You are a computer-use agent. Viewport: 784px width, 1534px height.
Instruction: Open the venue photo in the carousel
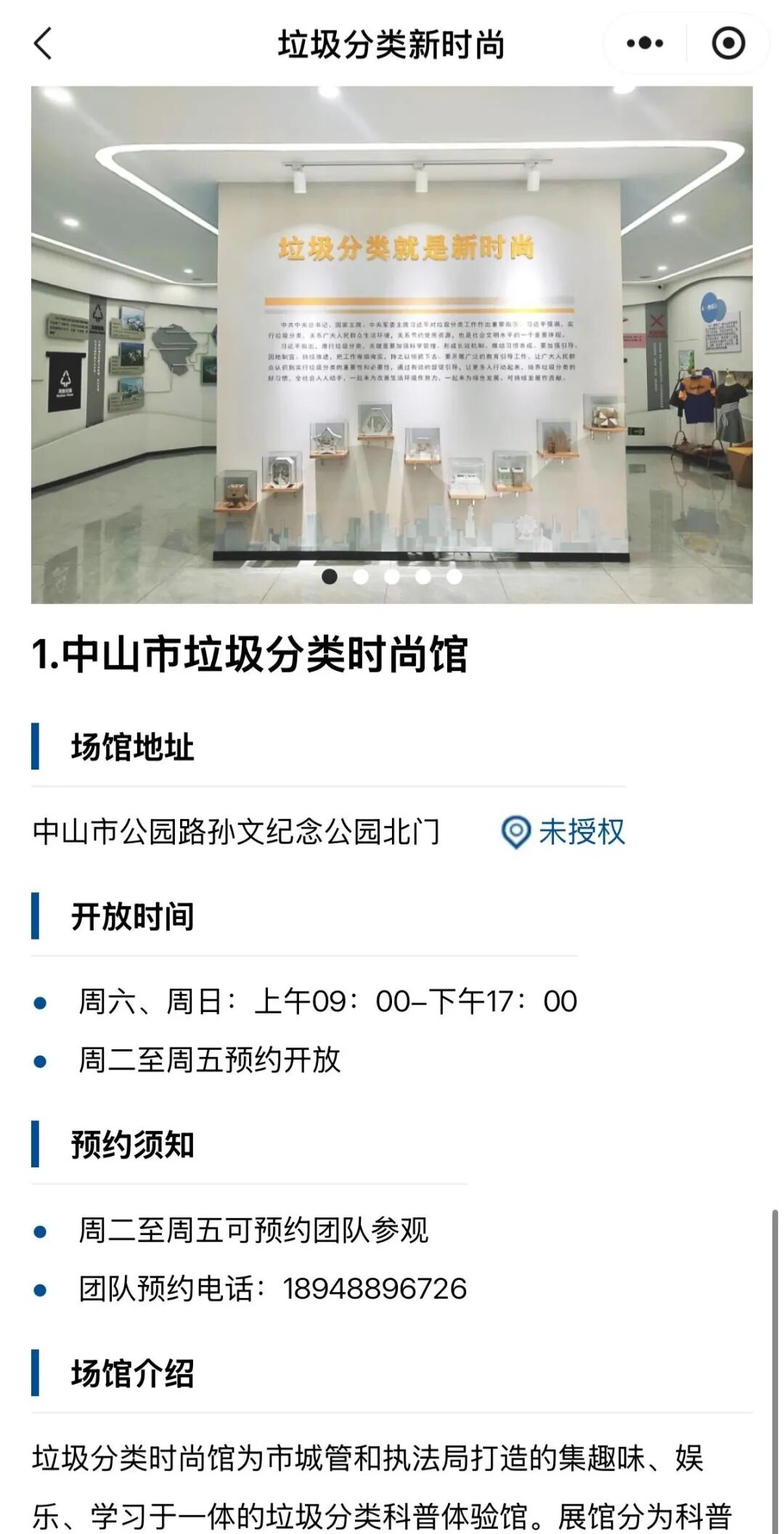[x=391, y=344]
